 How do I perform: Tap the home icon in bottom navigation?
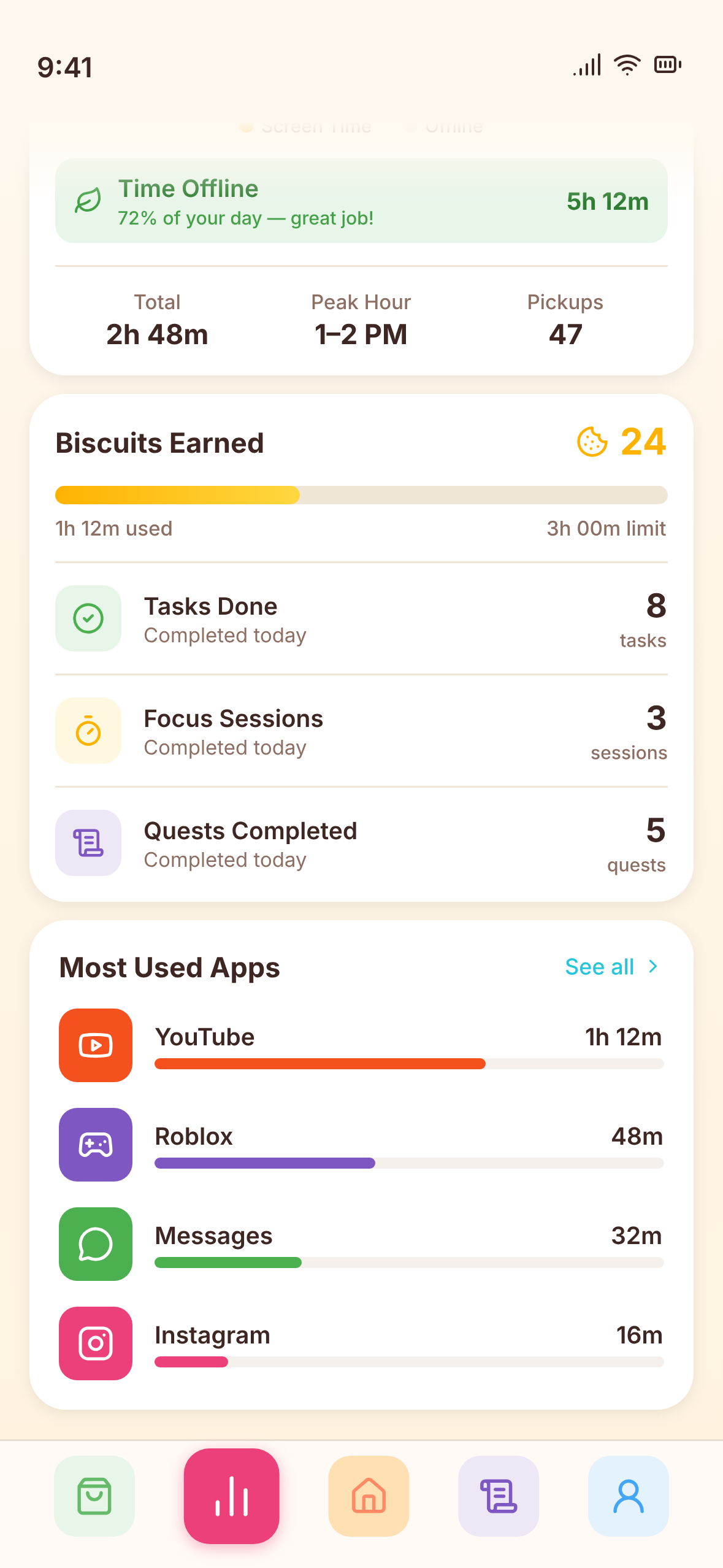[369, 1497]
